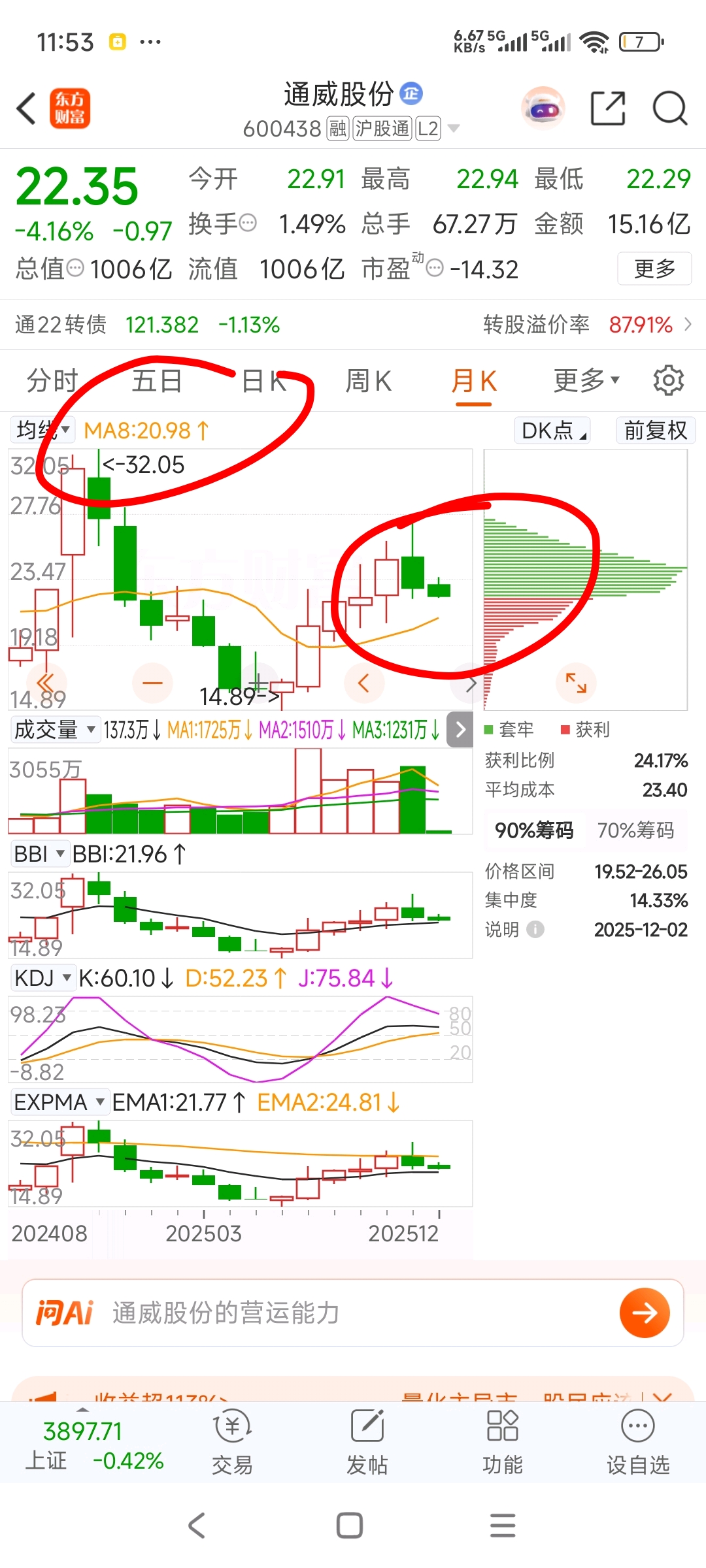The image size is (706, 1568).
Task: Go back using the top-left arrow
Action: click(26, 108)
